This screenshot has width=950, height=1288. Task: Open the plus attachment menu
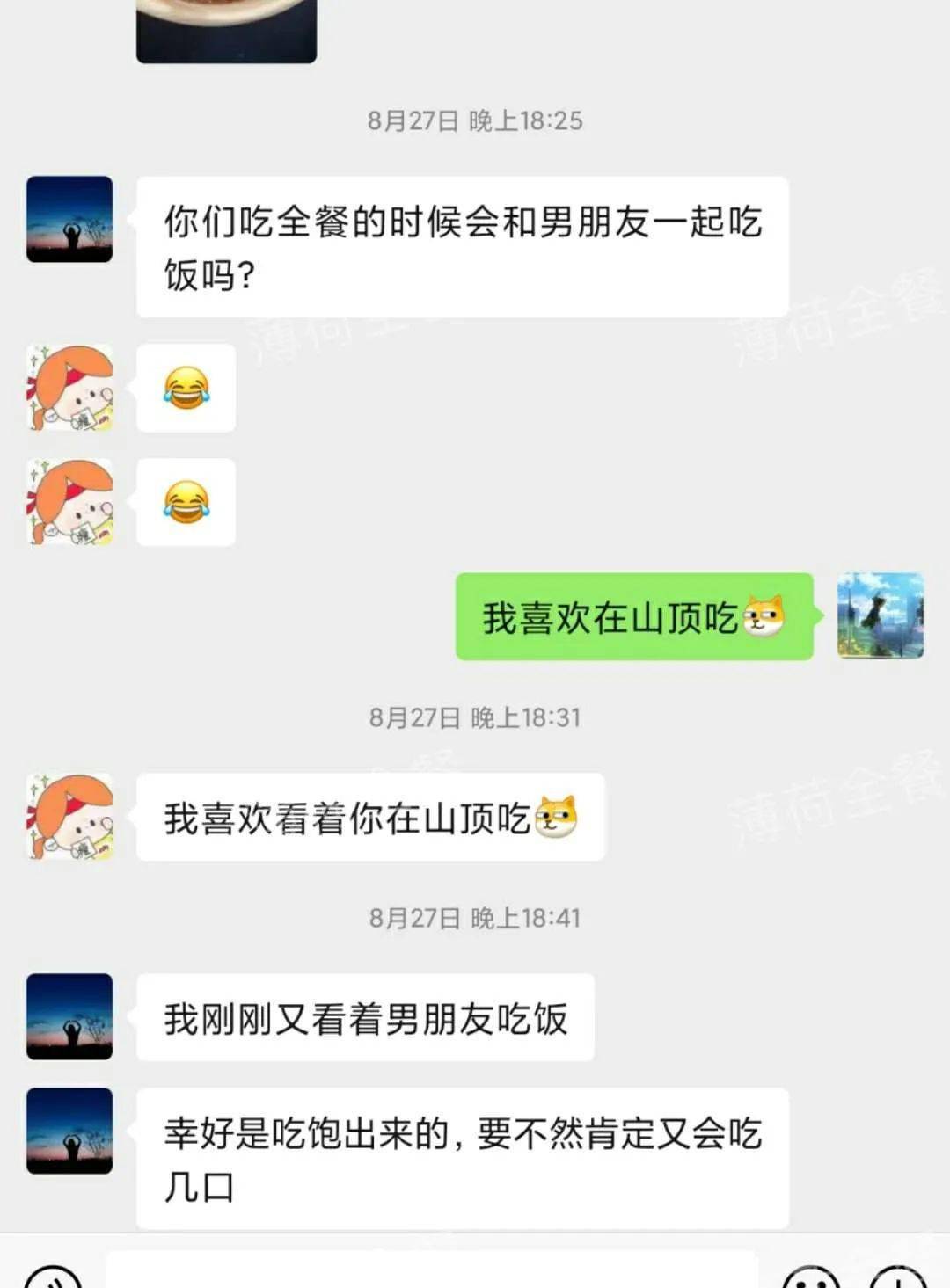tap(897, 1277)
